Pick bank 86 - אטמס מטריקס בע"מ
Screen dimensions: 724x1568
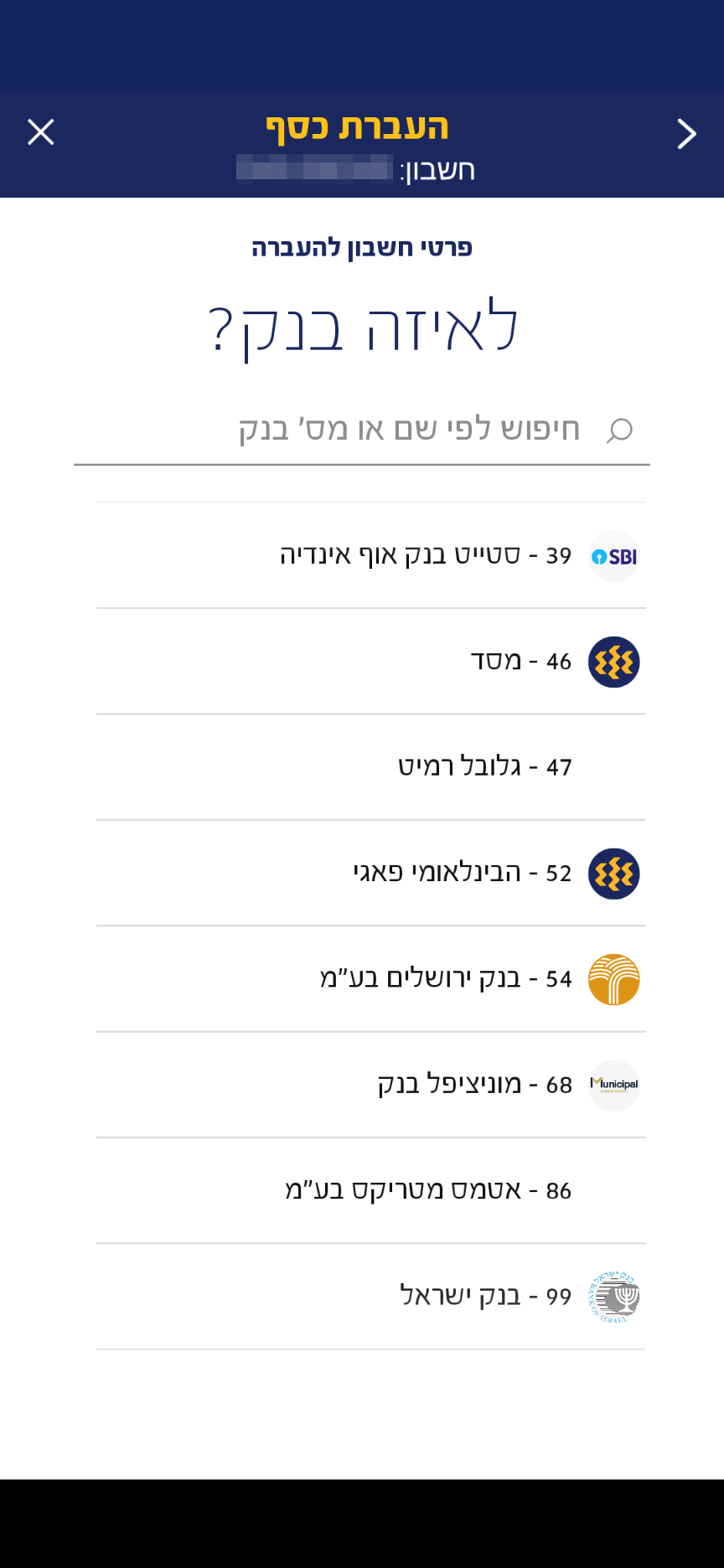[x=428, y=1190]
